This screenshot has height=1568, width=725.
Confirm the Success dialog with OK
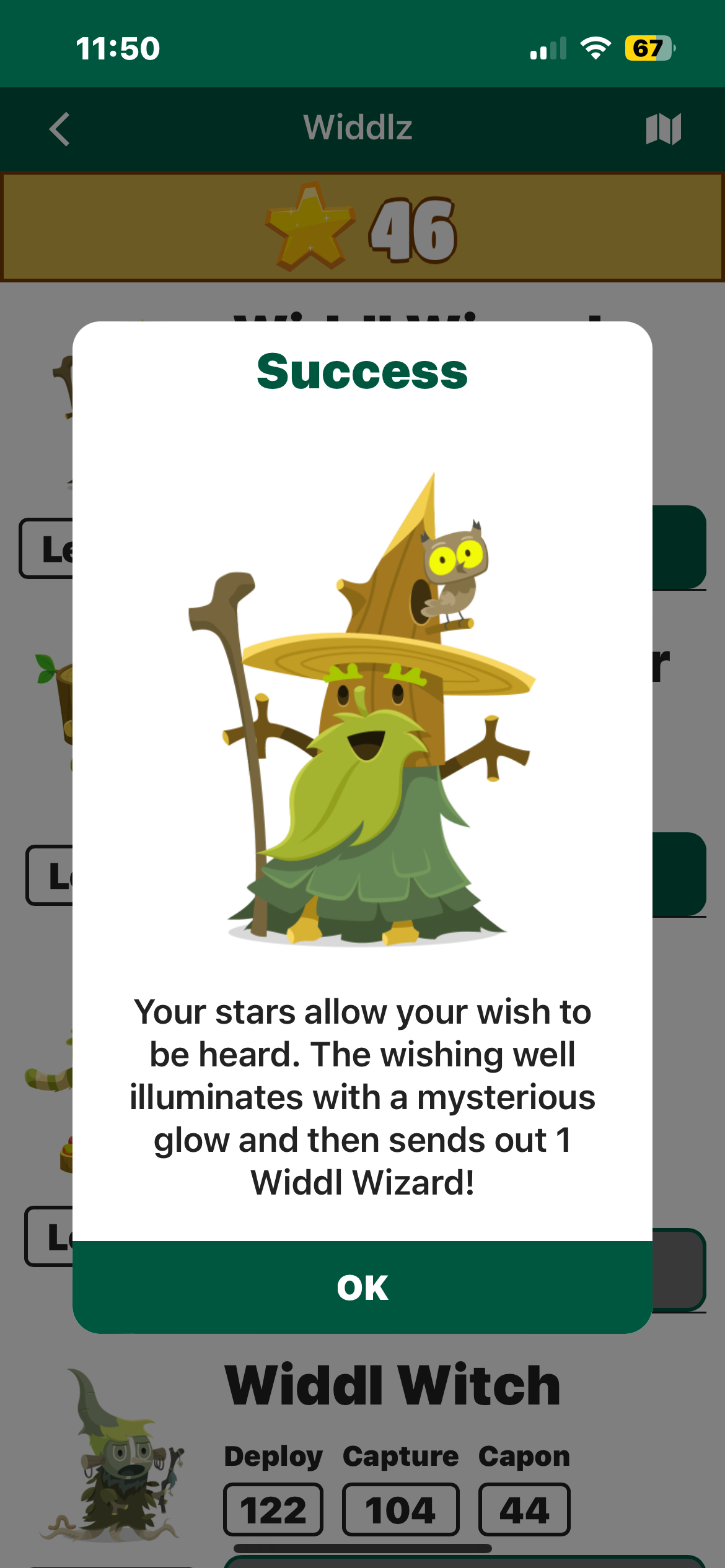(x=362, y=1287)
